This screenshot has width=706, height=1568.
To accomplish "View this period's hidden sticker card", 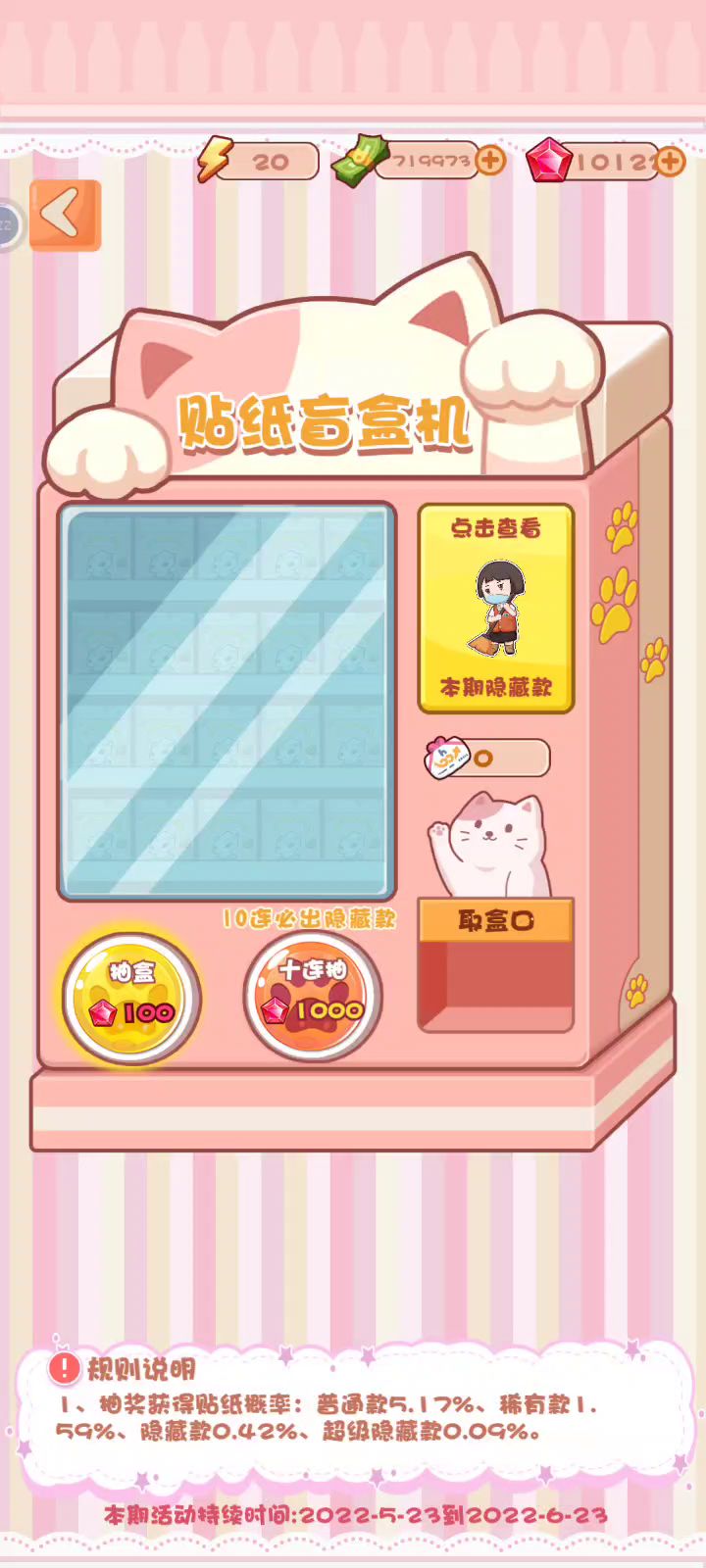I will tap(496, 609).
